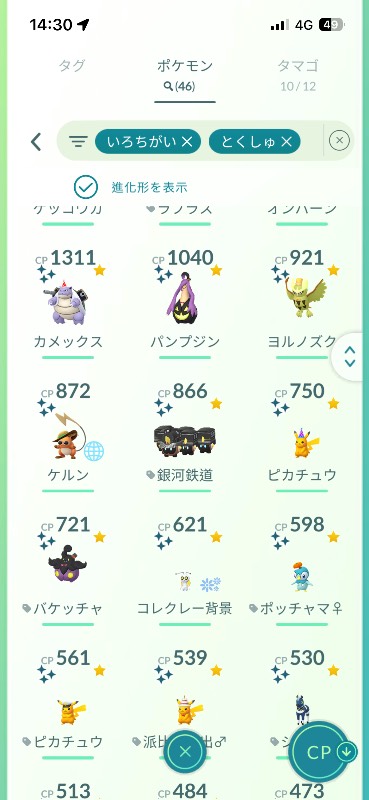
Task: Open パンプジン with CP 1040
Action: coord(185,301)
